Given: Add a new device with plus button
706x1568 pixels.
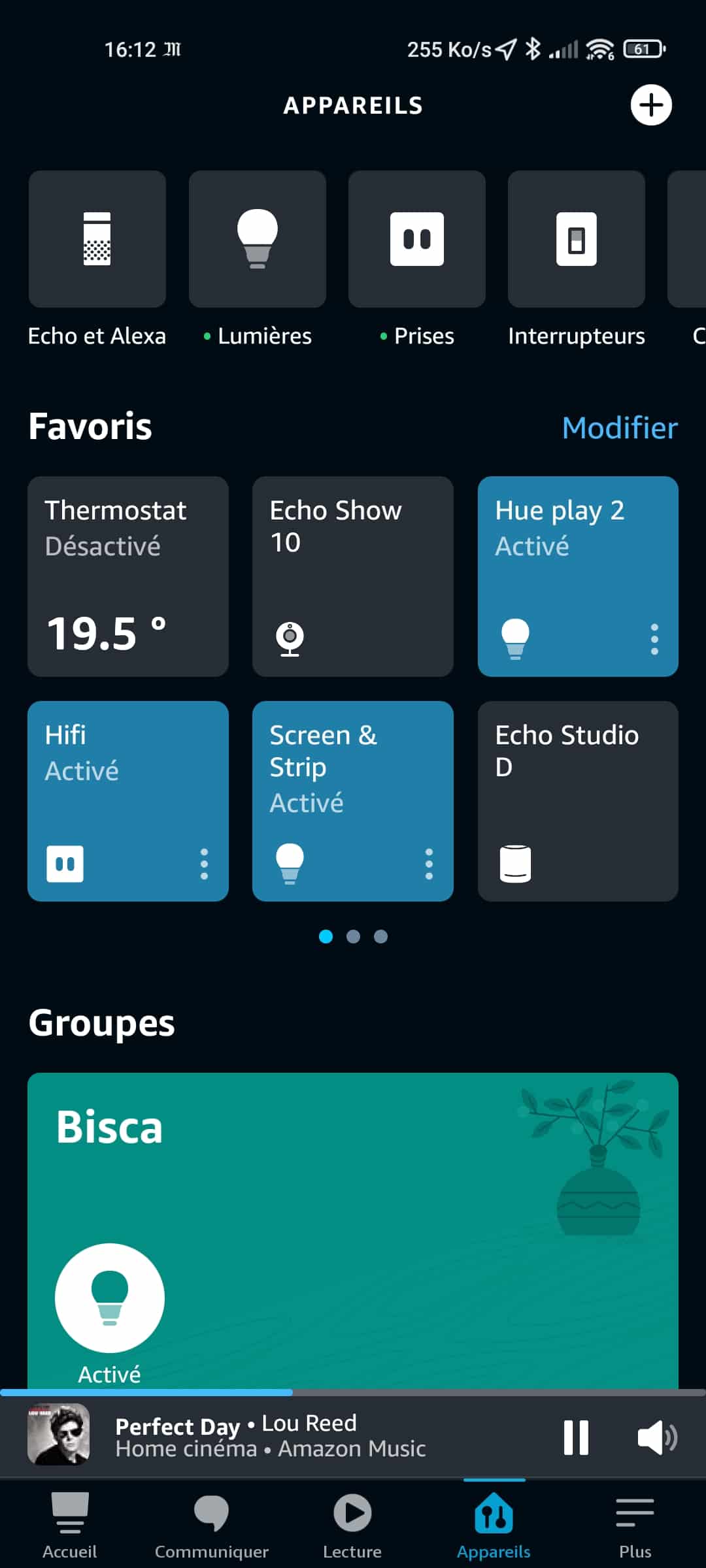Looking at the screenshot, I should click(x=650, y=105).
